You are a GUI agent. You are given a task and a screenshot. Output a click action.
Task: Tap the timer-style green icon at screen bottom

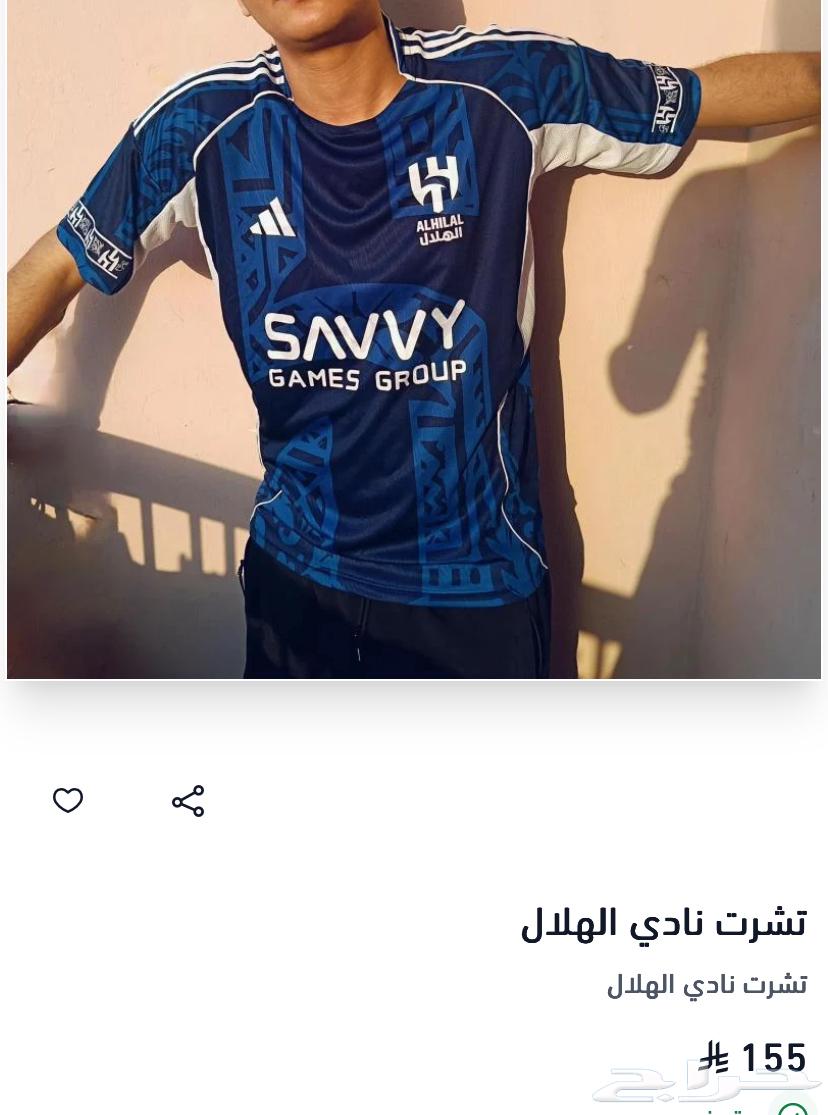pyautogui.click(x=793, y=1108)
